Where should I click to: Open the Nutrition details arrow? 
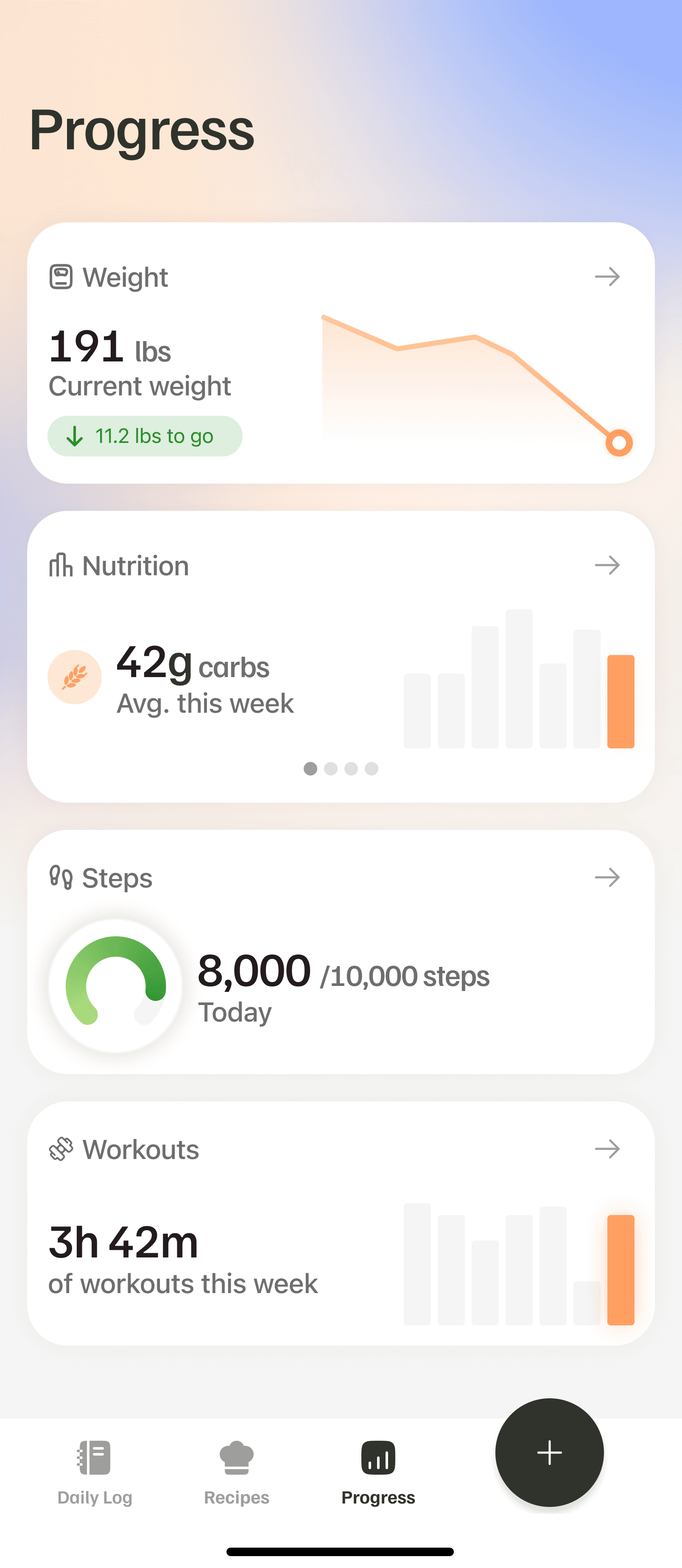[607, 566]
